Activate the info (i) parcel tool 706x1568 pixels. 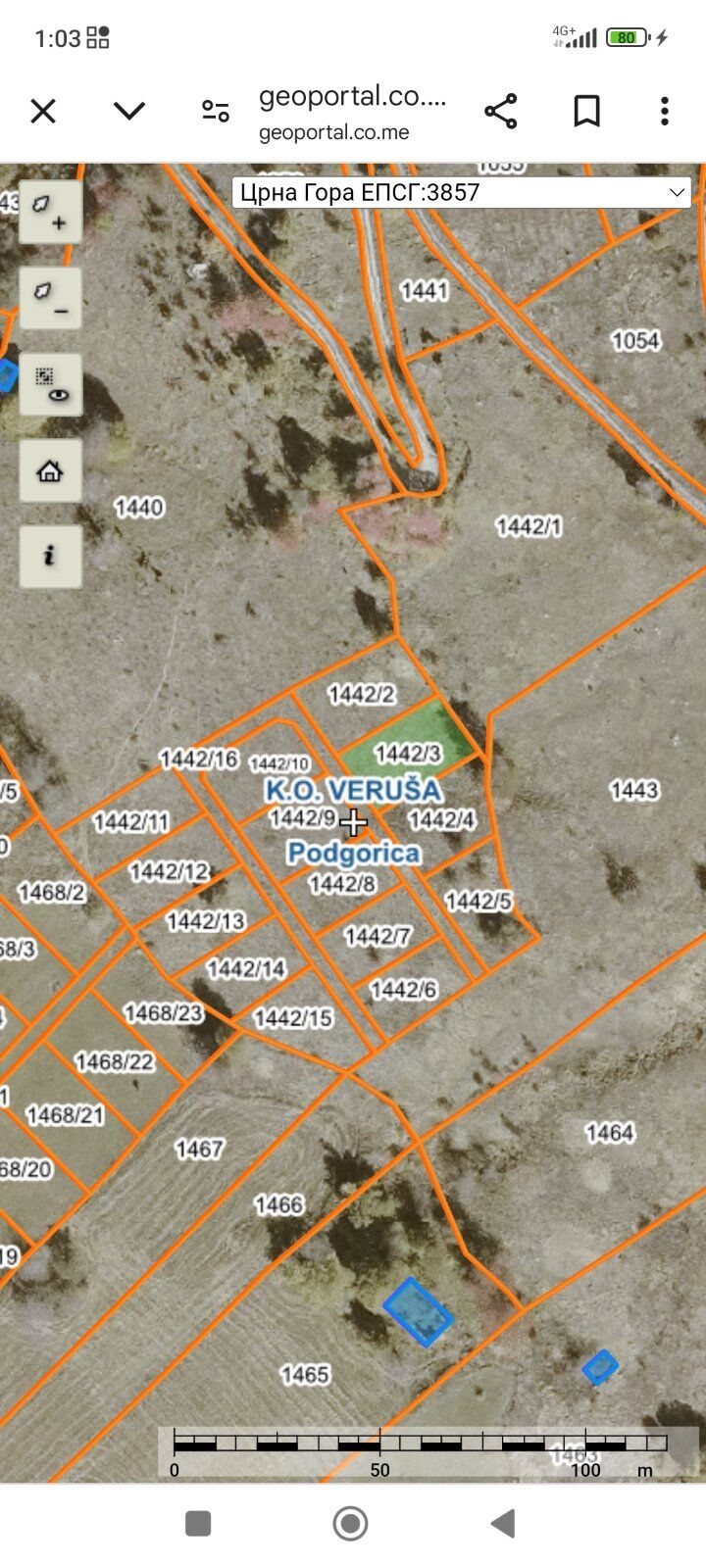click(x=50, y=556)
